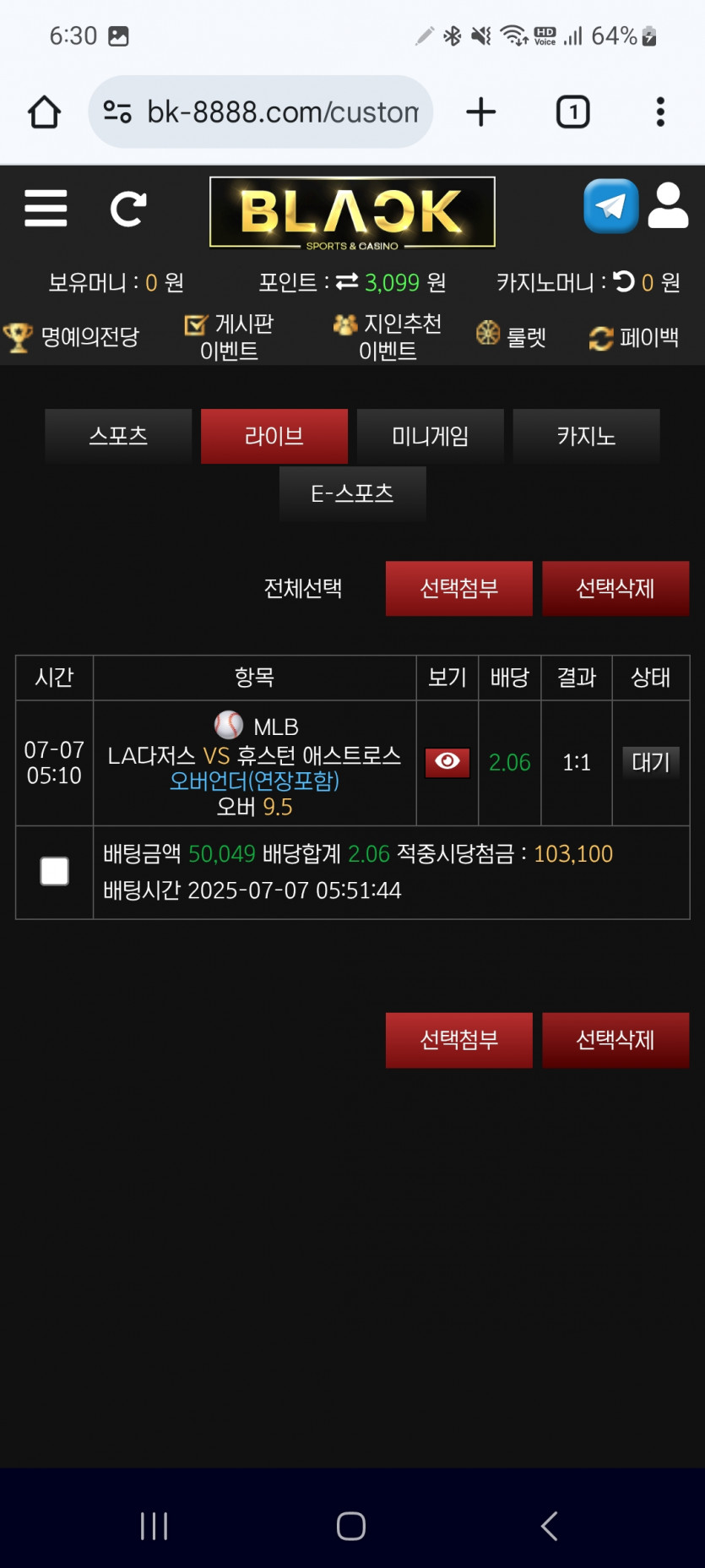Tap the site refresh arrow icon

coord(128,209)
